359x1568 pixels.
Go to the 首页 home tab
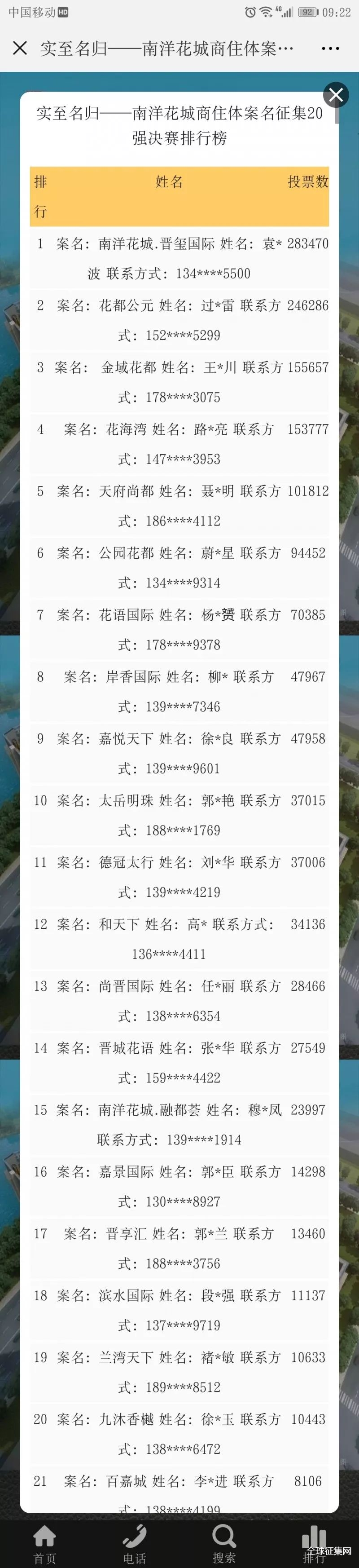click(x=44, y=1544)
